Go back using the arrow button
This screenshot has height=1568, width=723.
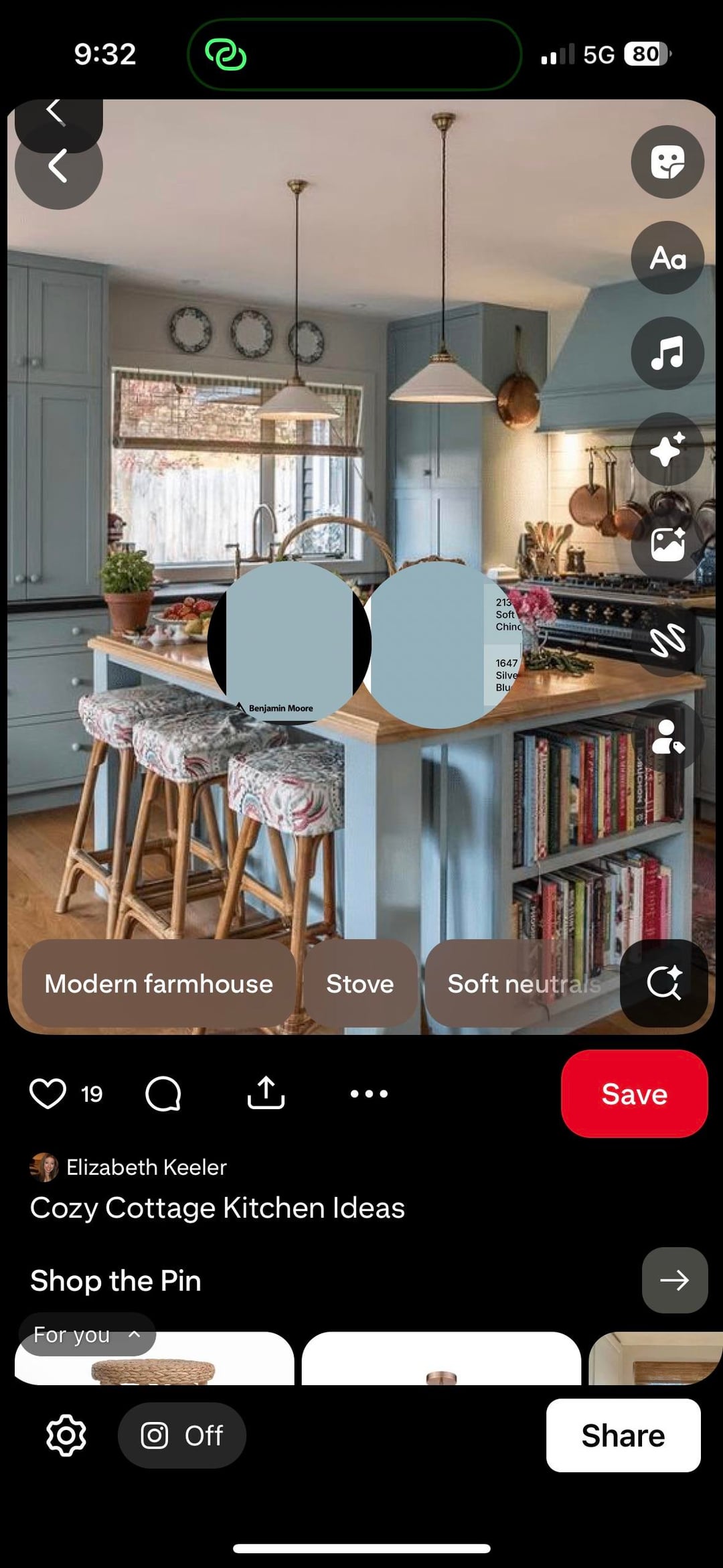(58, 166)
